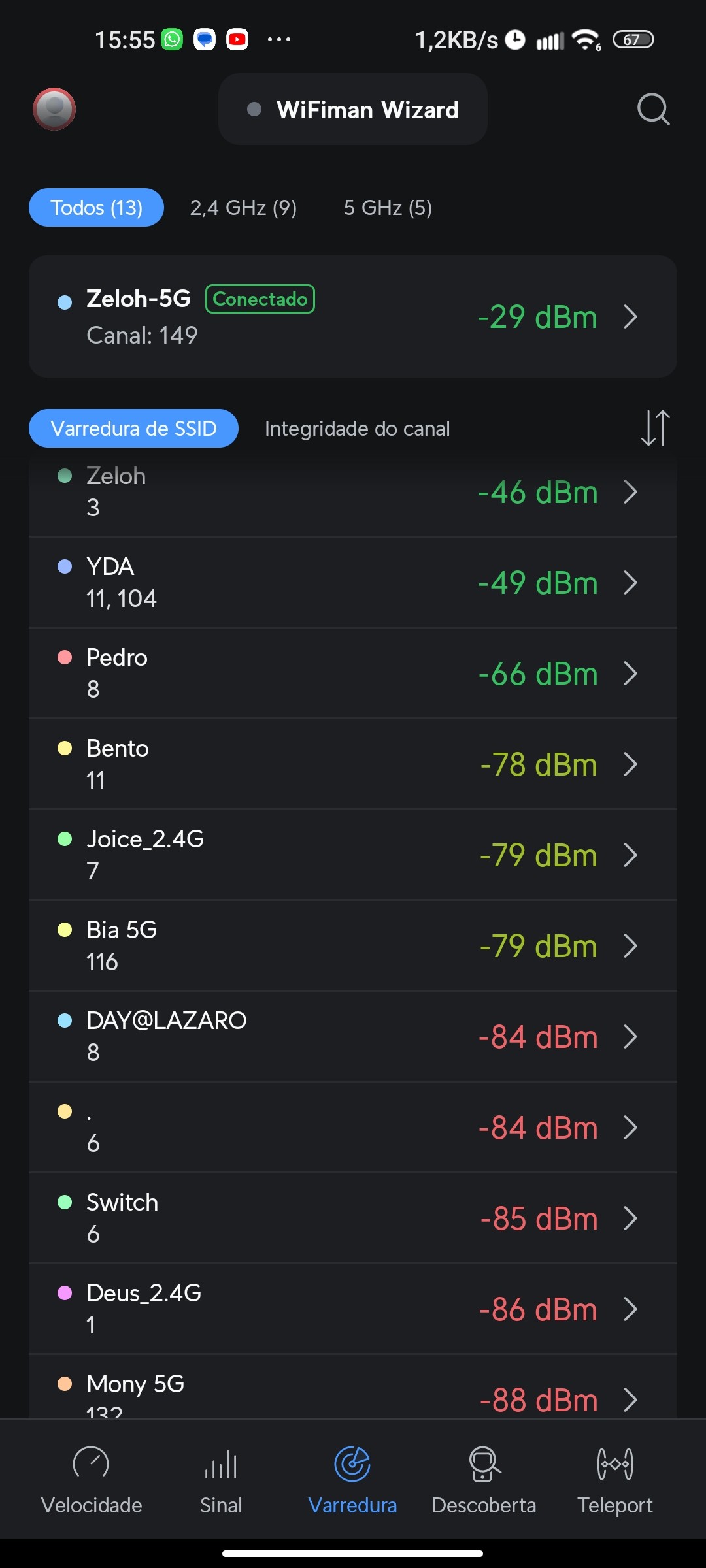
Task: Open the Bento network entry
Action: (x=353, y=764)
